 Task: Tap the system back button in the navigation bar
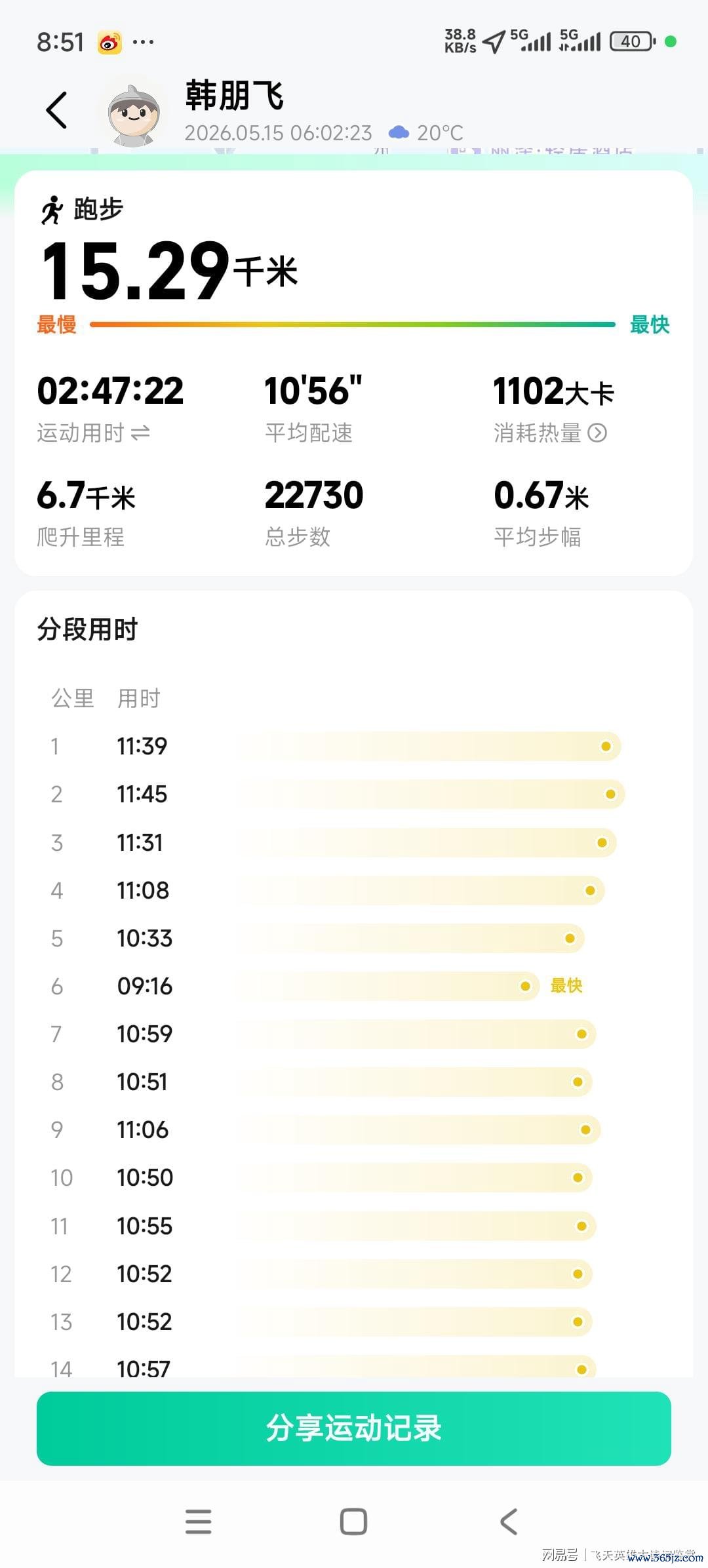509,1521
